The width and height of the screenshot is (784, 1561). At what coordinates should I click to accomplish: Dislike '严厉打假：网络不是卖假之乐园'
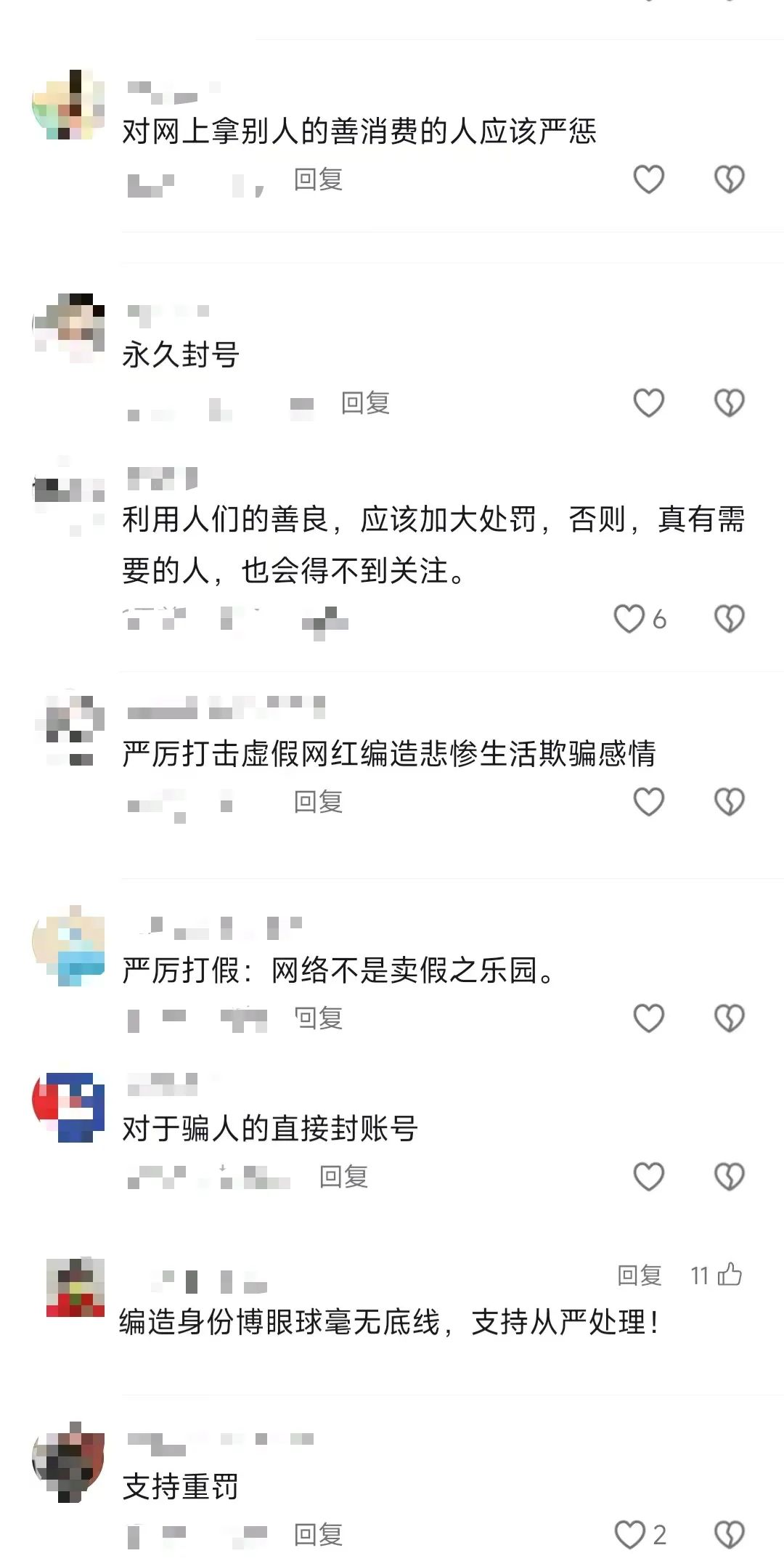[x=729, y=1018]
